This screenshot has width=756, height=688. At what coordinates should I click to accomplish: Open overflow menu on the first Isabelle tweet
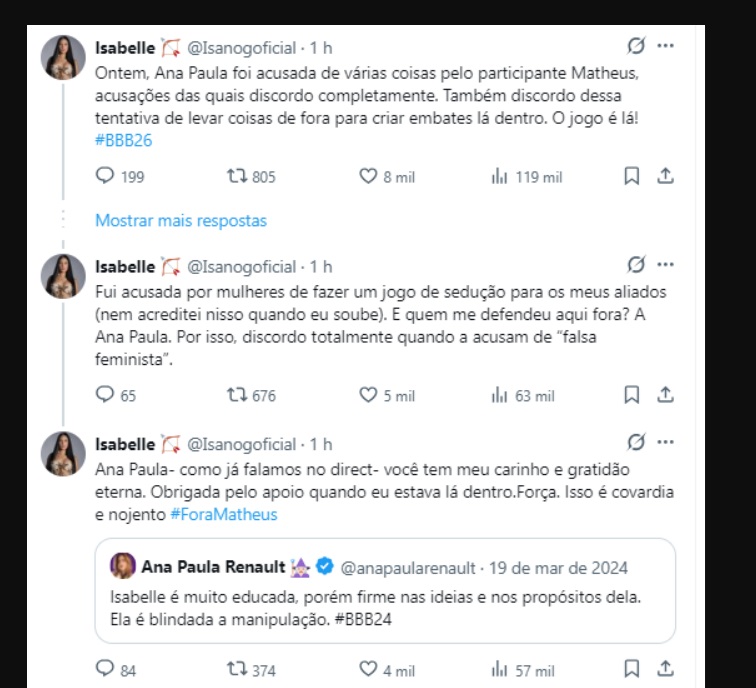[666, 46]
